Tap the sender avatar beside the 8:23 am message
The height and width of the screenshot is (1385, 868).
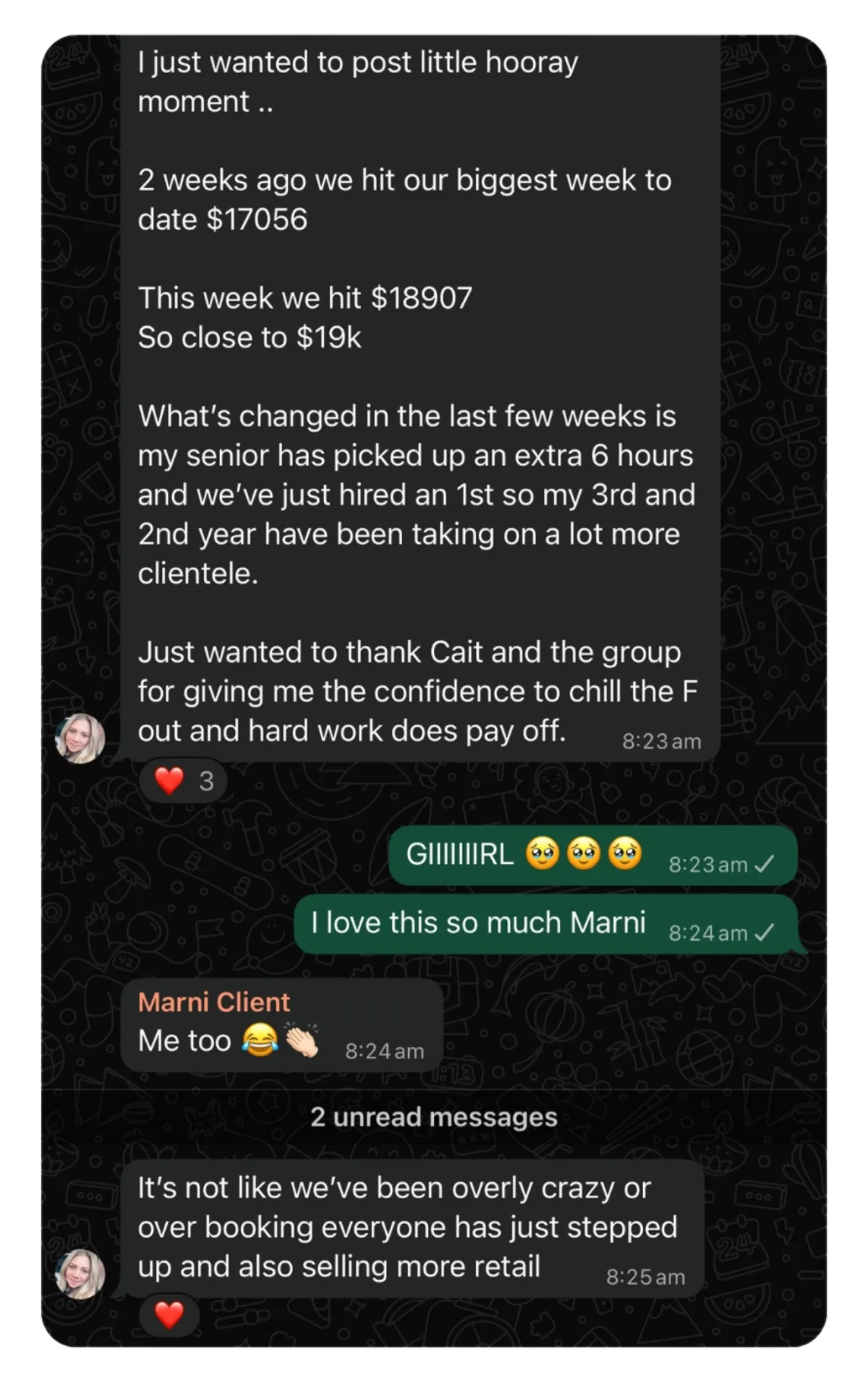[x=80, y=738]
